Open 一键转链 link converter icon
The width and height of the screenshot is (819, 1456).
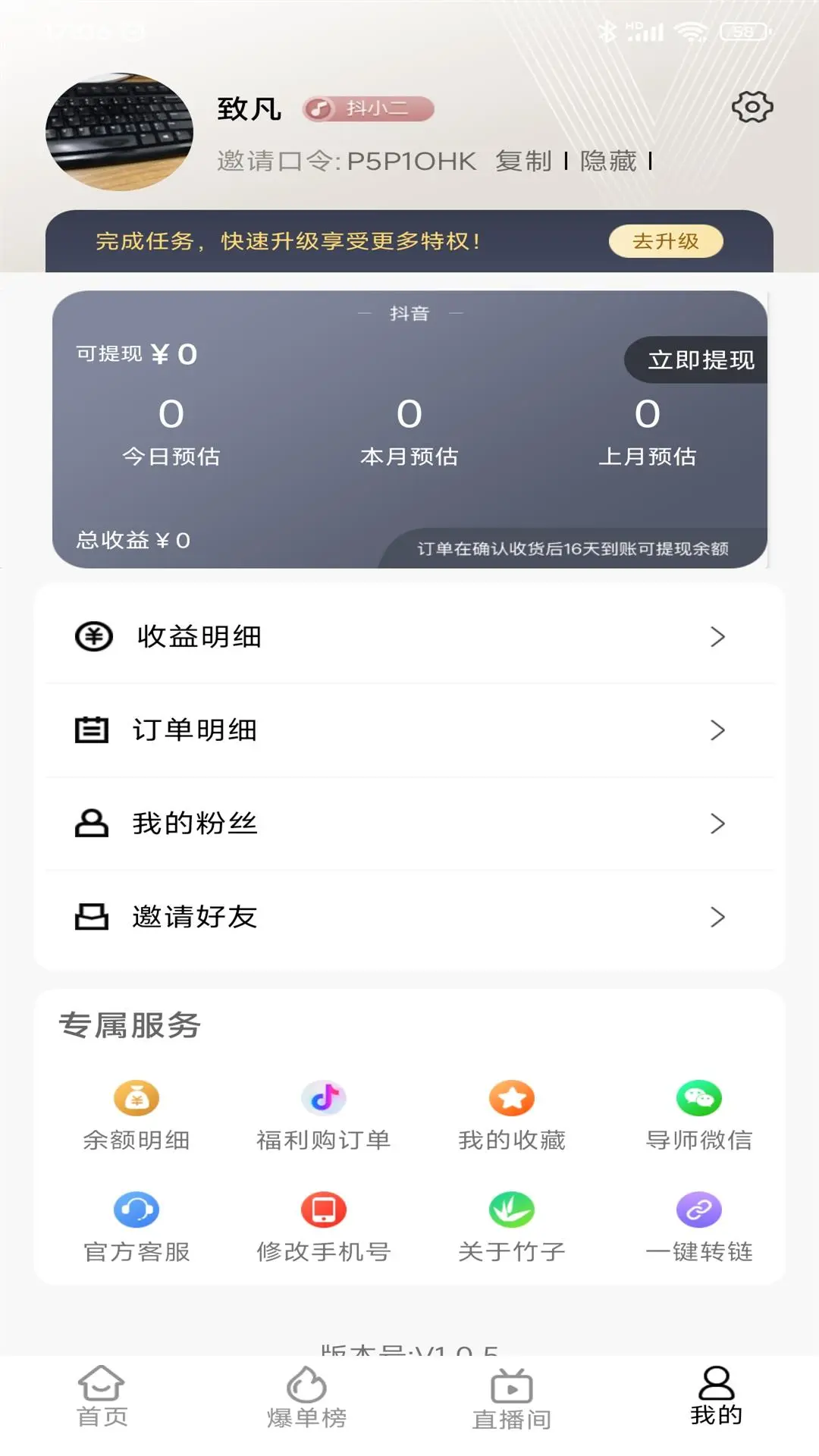pyautogui.click(x=699, y=1226)
